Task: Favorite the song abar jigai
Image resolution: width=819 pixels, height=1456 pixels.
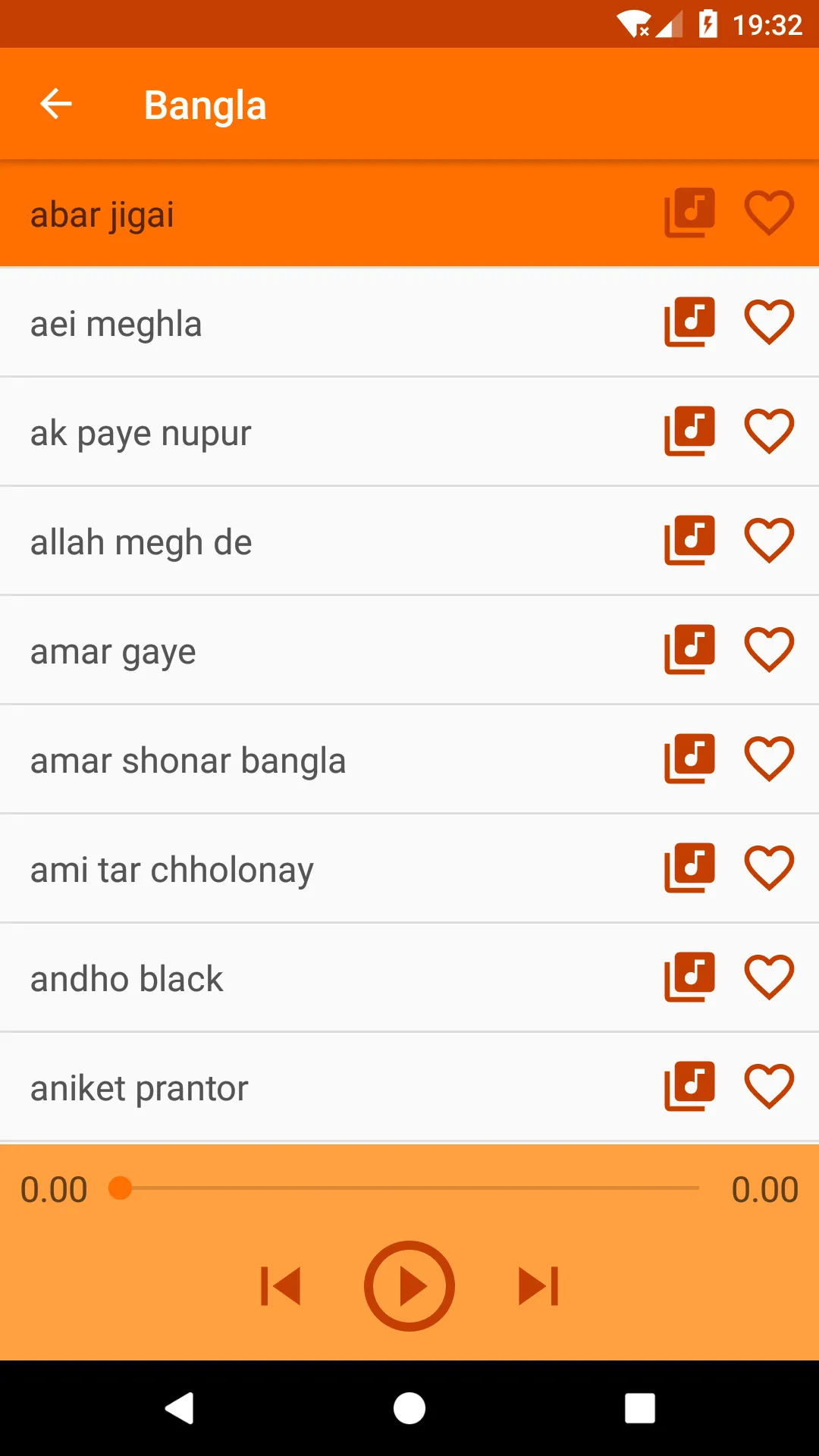Action: point(769,213)
